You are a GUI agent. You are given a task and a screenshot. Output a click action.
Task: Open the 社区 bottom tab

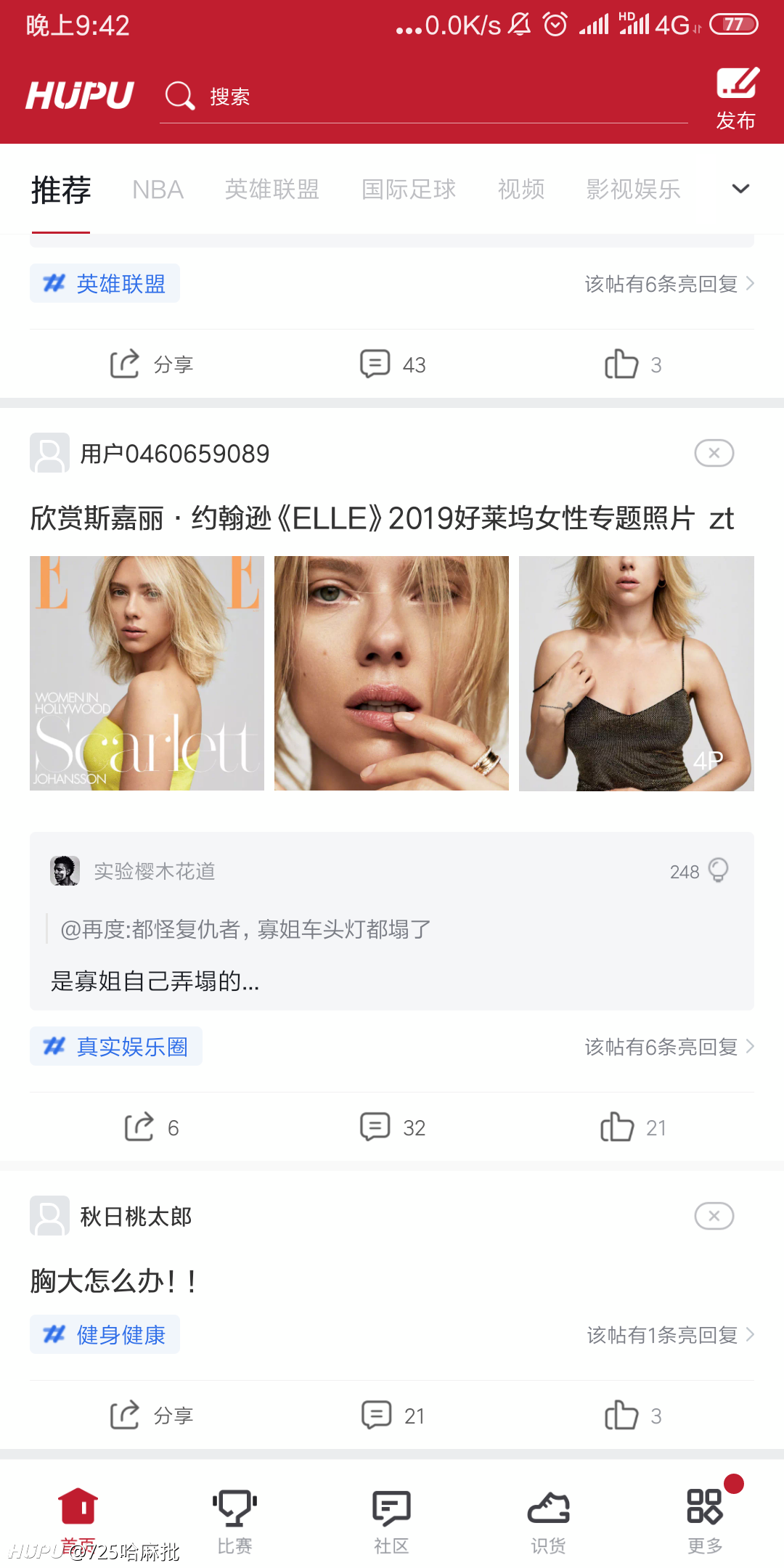click(392, 1522)
